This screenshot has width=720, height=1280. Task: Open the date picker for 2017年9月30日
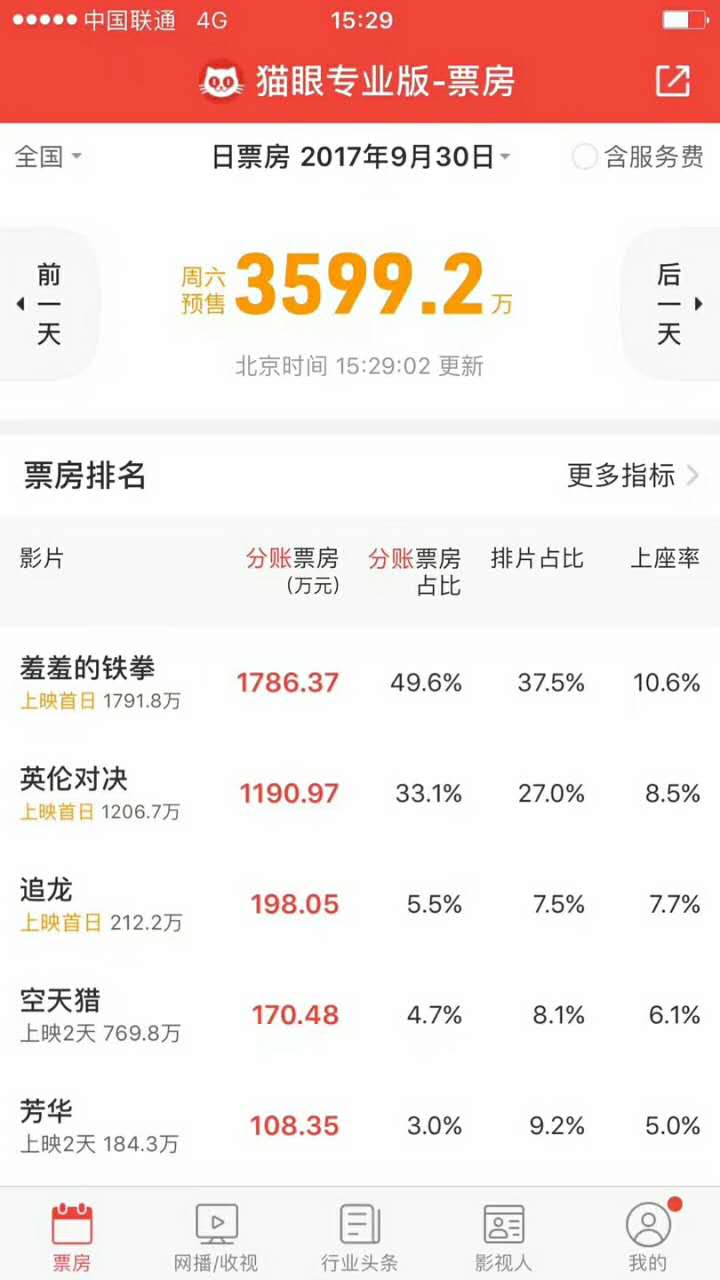coord(361,157)
